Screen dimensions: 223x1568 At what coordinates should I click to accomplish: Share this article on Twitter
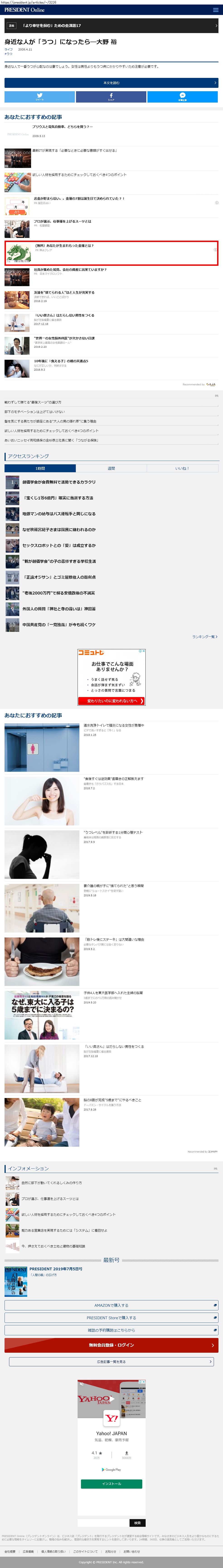coord(40,97)
